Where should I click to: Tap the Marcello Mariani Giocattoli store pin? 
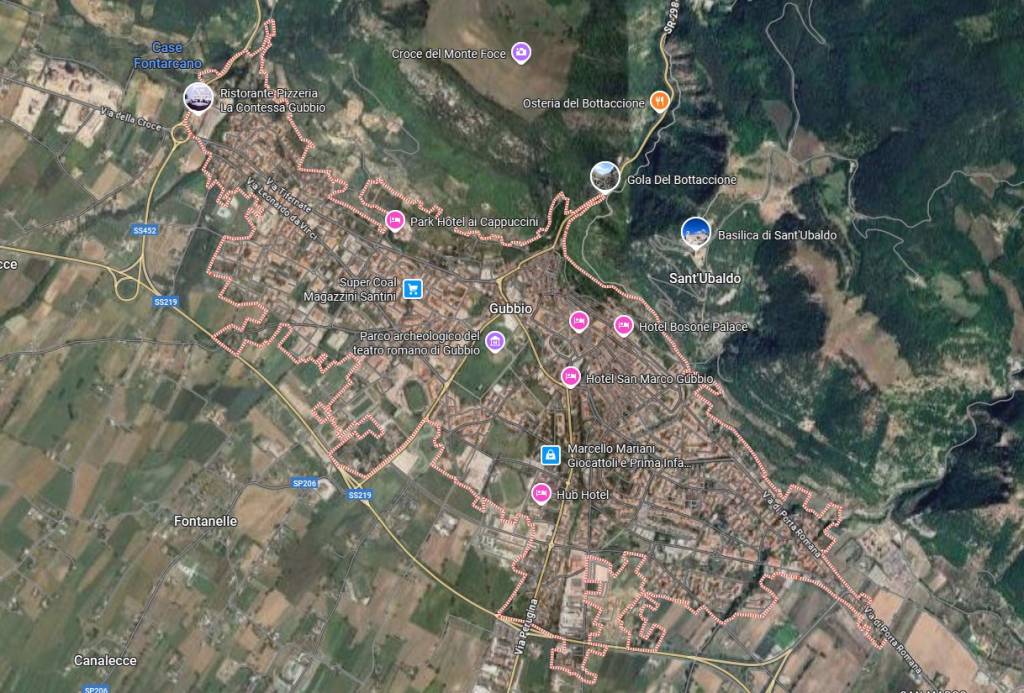tap(549, 455)
